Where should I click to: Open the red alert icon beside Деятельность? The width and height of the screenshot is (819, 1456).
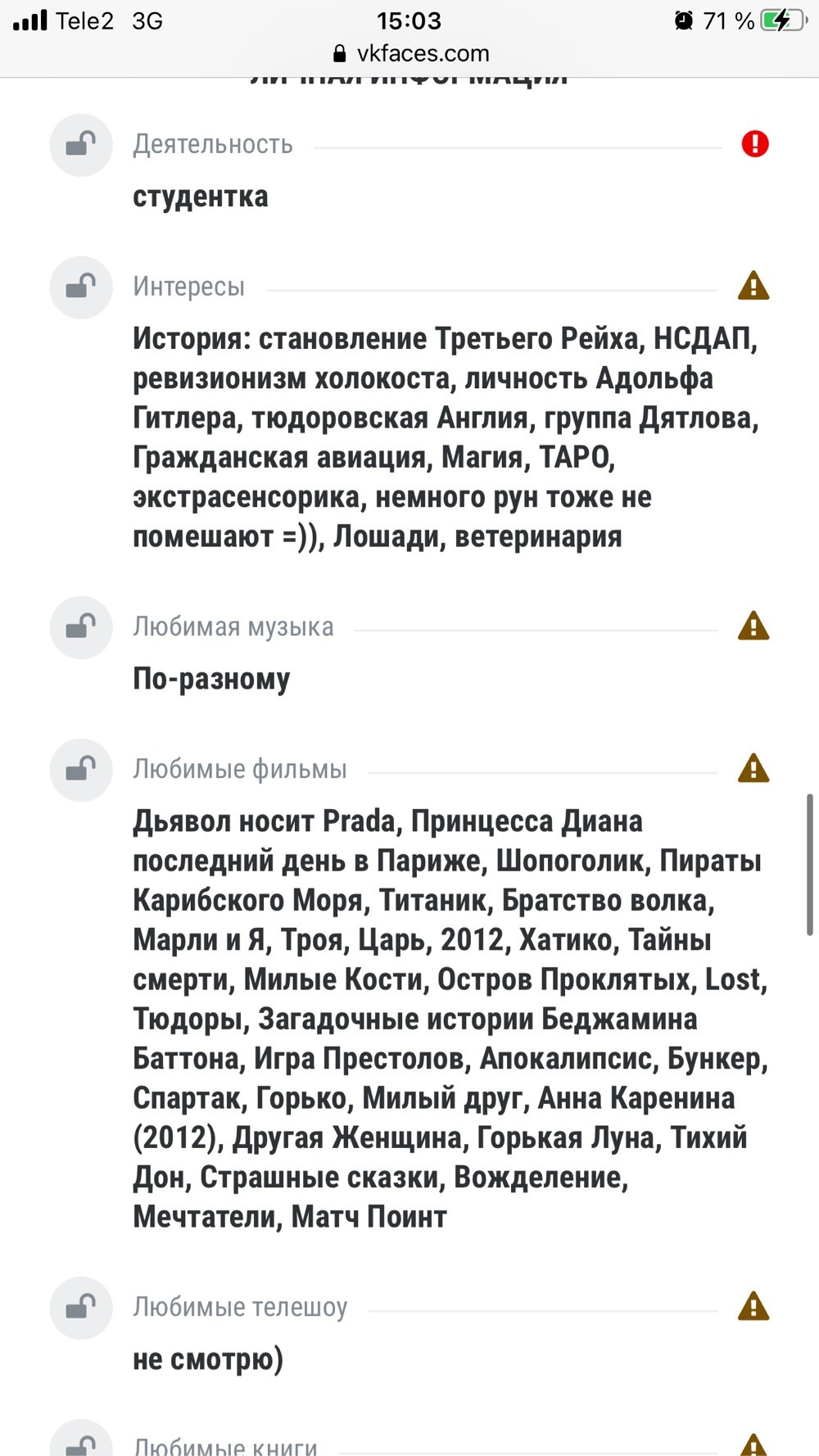[754, 144]
